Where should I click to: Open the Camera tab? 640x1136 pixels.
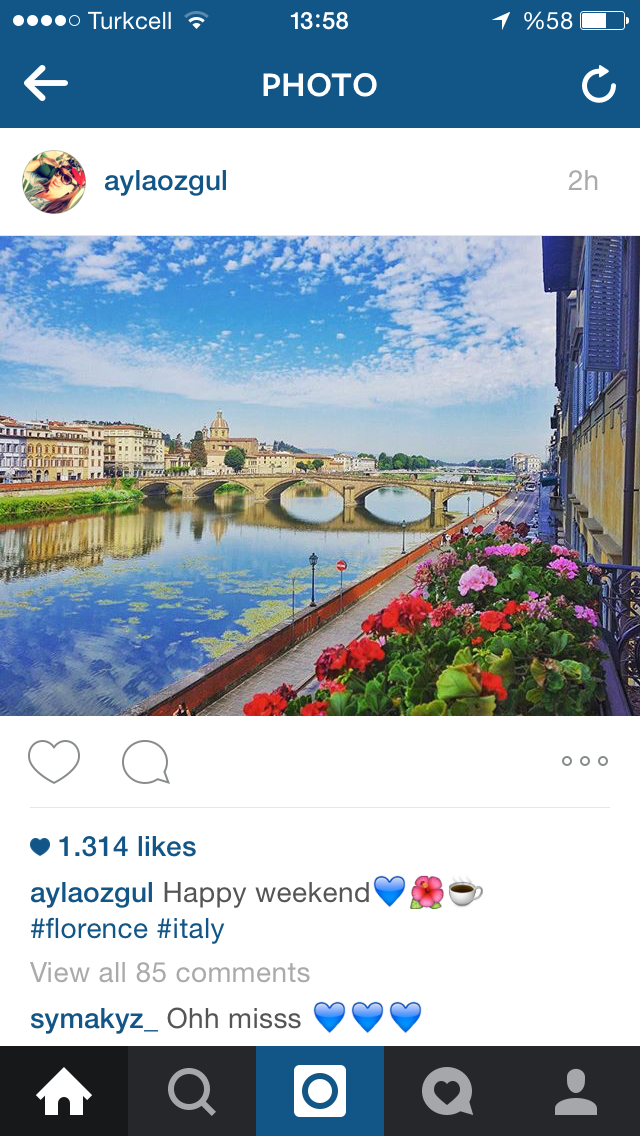320,1091
